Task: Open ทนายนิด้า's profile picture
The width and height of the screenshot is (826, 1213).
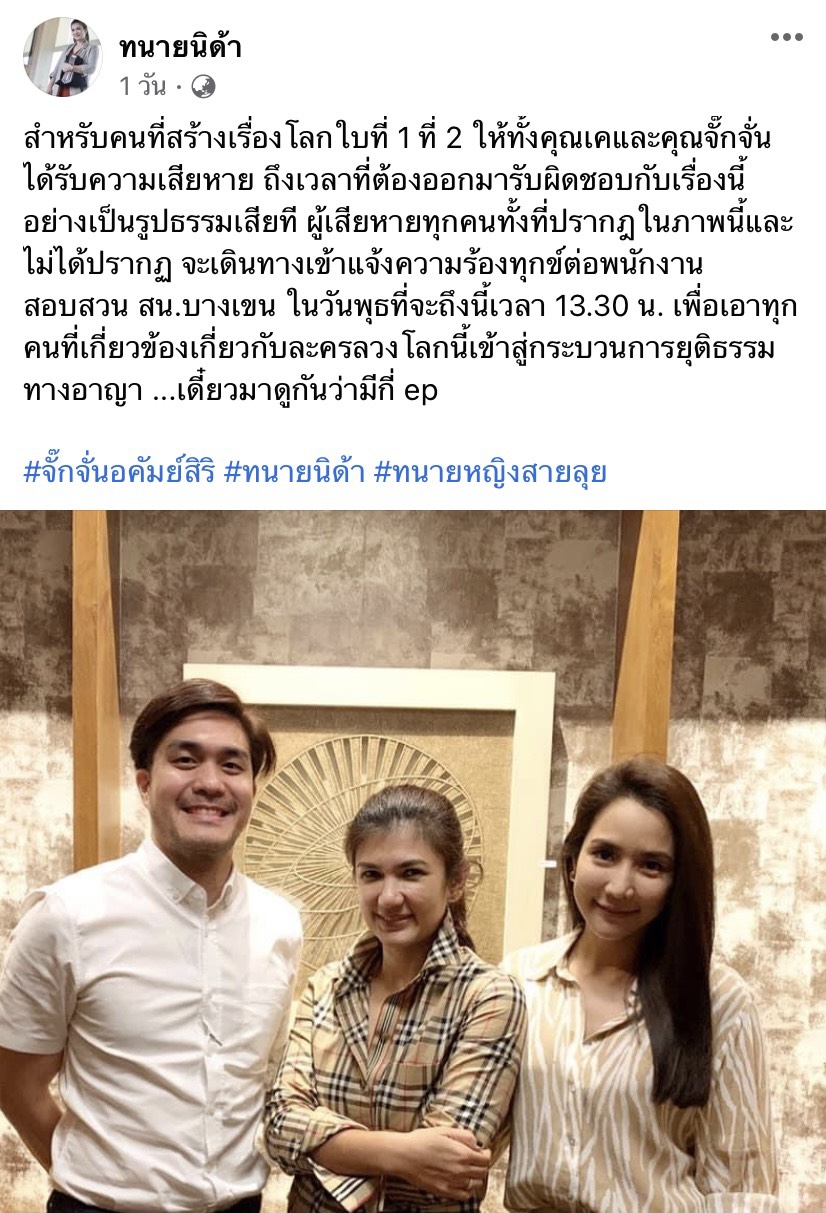Action: [62, 56]
